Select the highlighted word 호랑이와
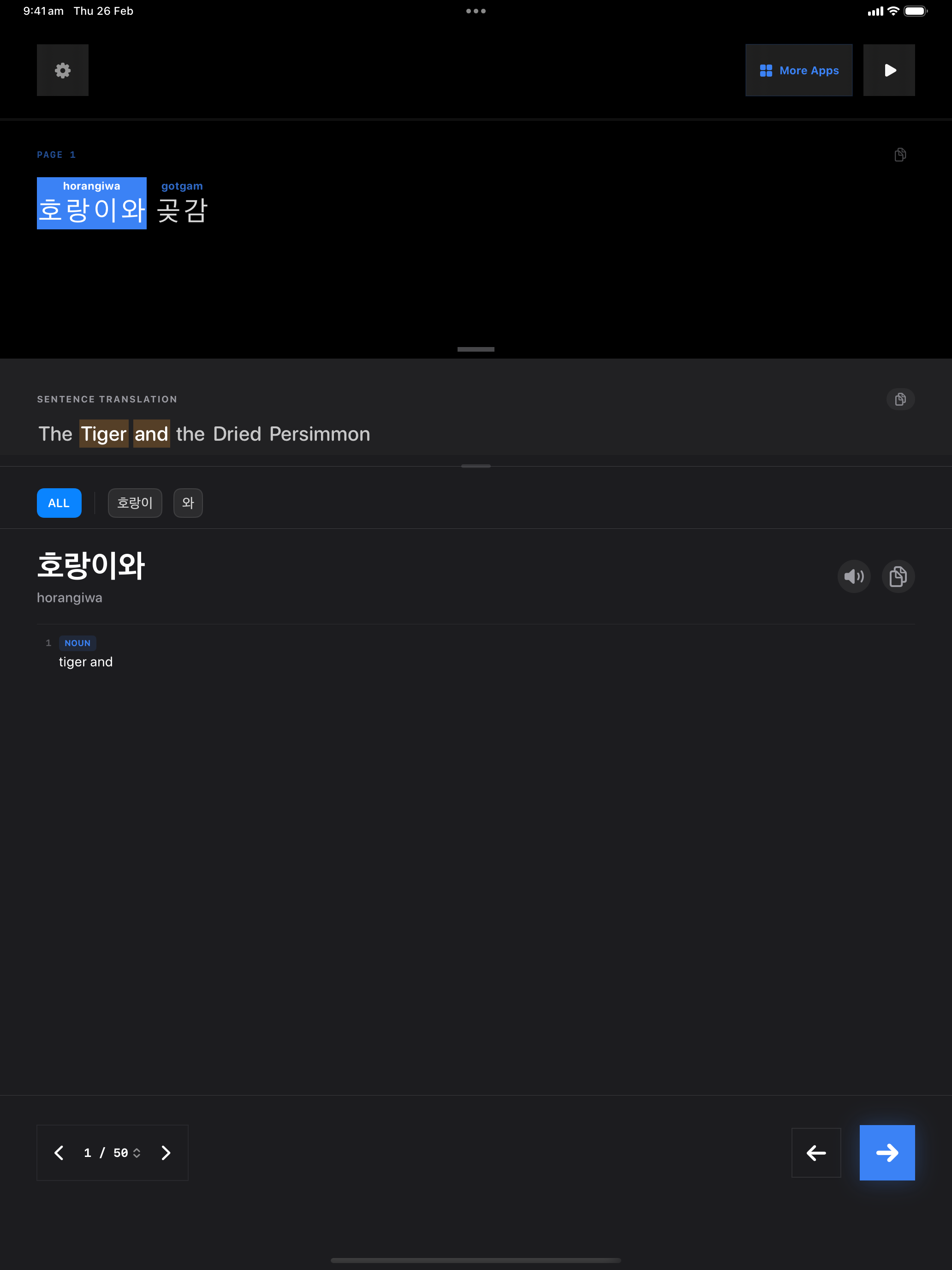Screen dimensions: 952x1270 [92, 204]
